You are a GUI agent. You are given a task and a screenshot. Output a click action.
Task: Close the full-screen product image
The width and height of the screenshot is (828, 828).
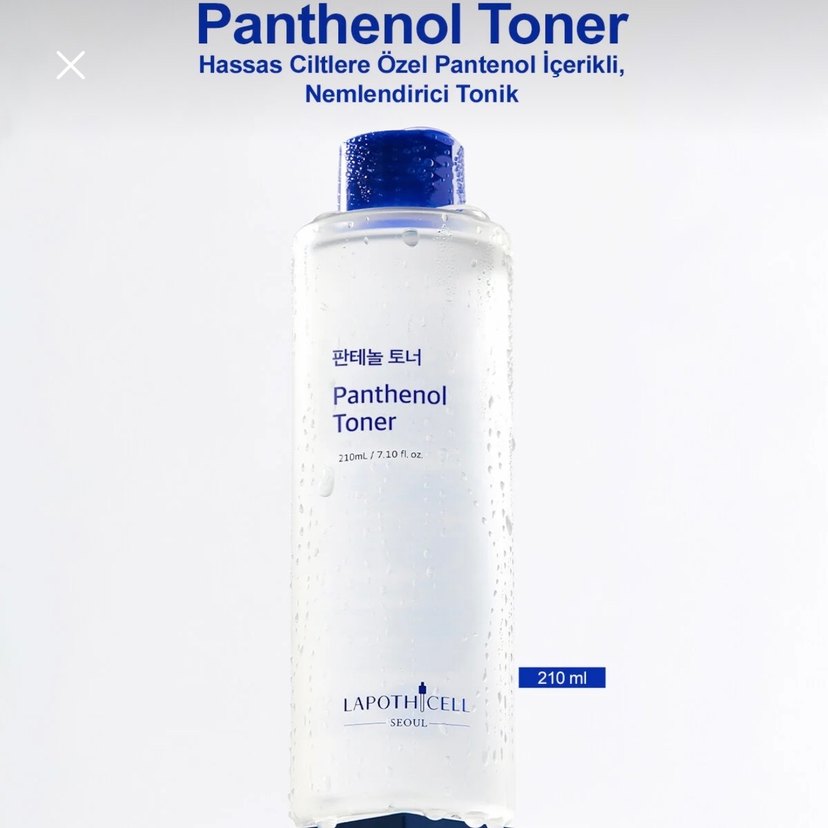click(70, 66)
